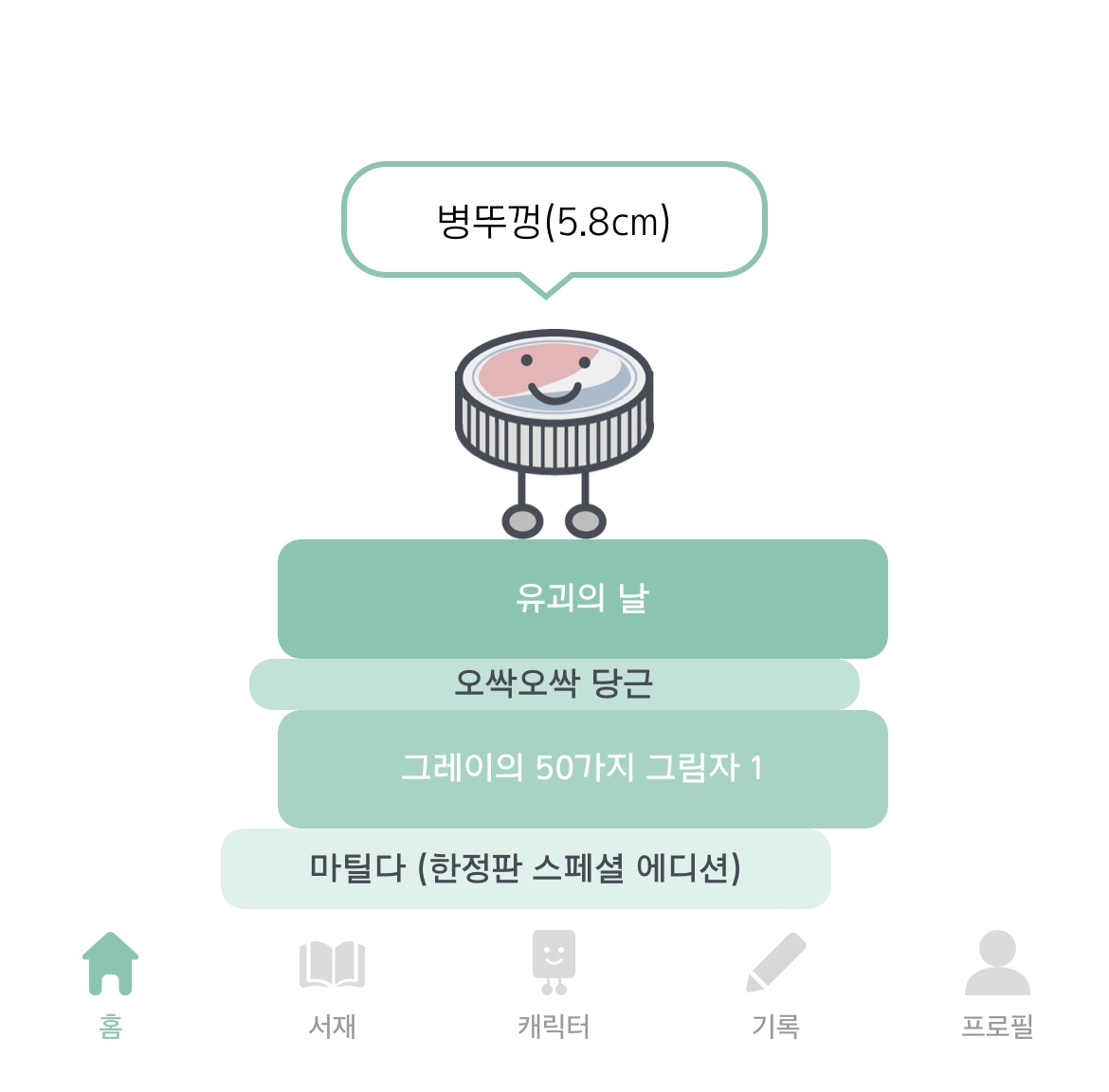Switch to the 기록 tab
This screenshot has height=1092, width=1109.
pyautogui.click(x=775, y=985)
